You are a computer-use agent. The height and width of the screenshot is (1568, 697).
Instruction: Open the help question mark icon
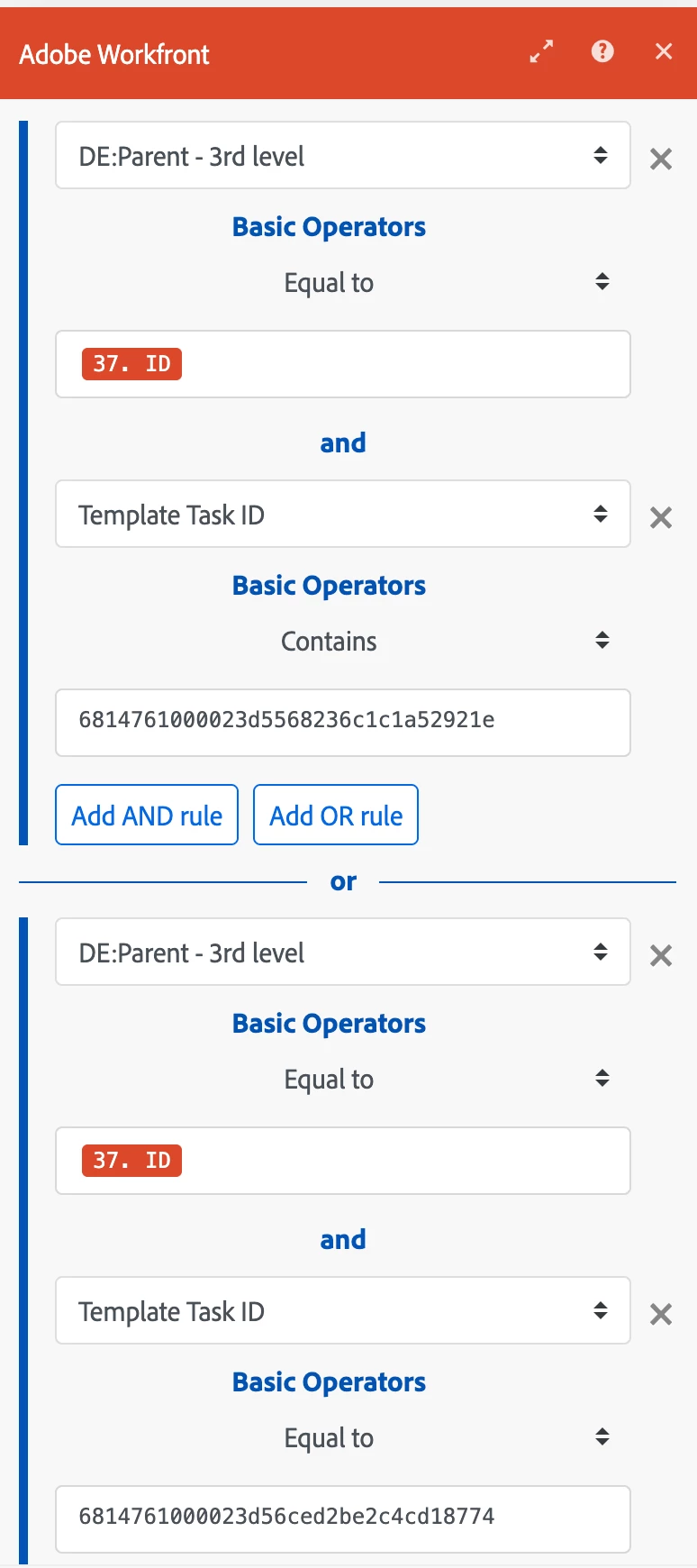602,51
